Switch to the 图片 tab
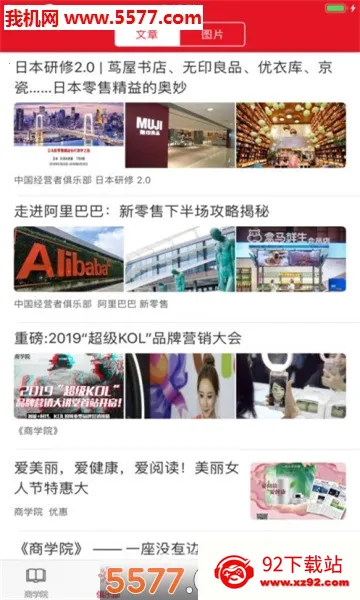The width and height of the screenshot is (360, 600). click(x=212, y=35)
